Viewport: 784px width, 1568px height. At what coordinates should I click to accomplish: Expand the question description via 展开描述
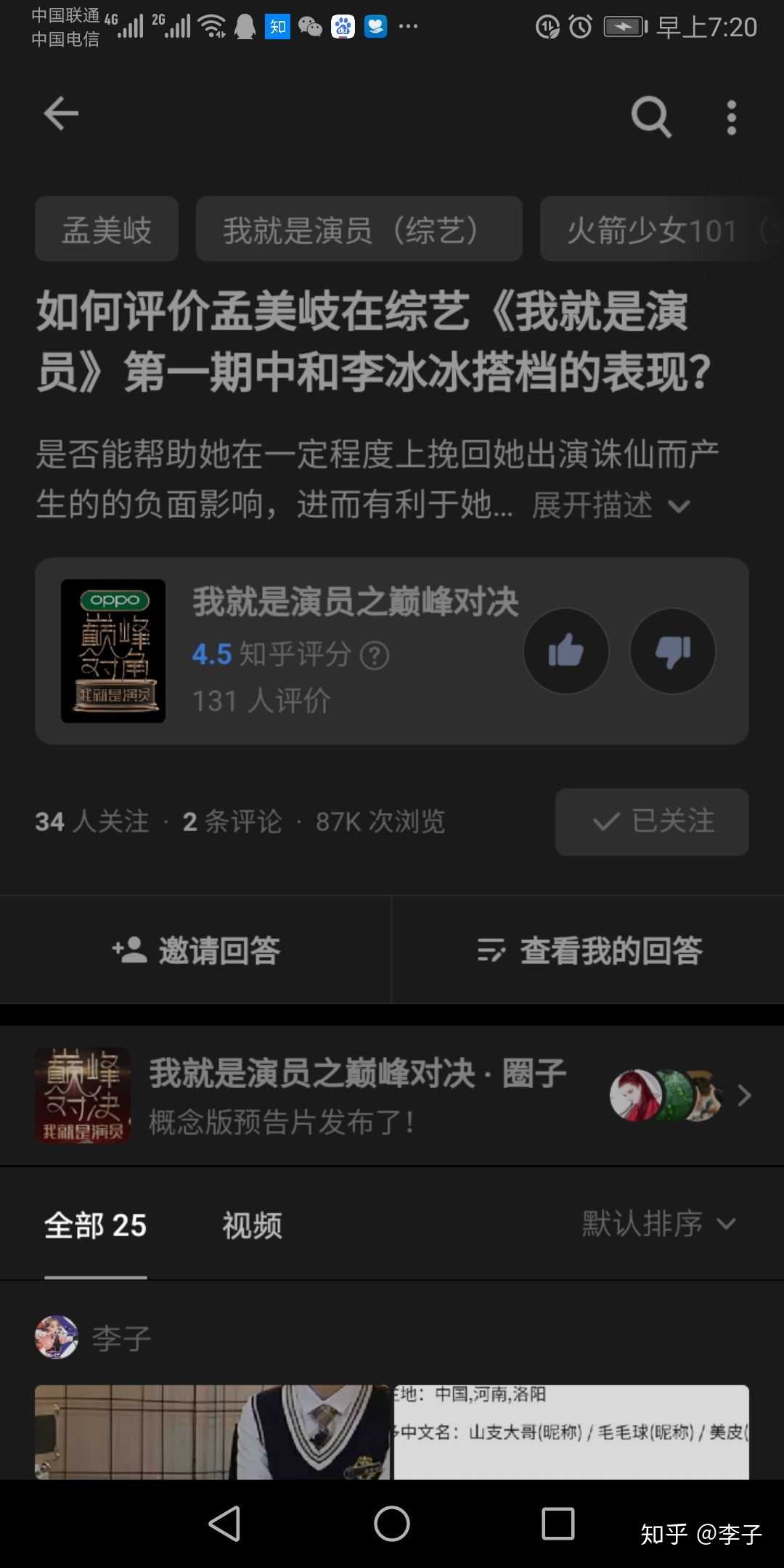(610, 505)
